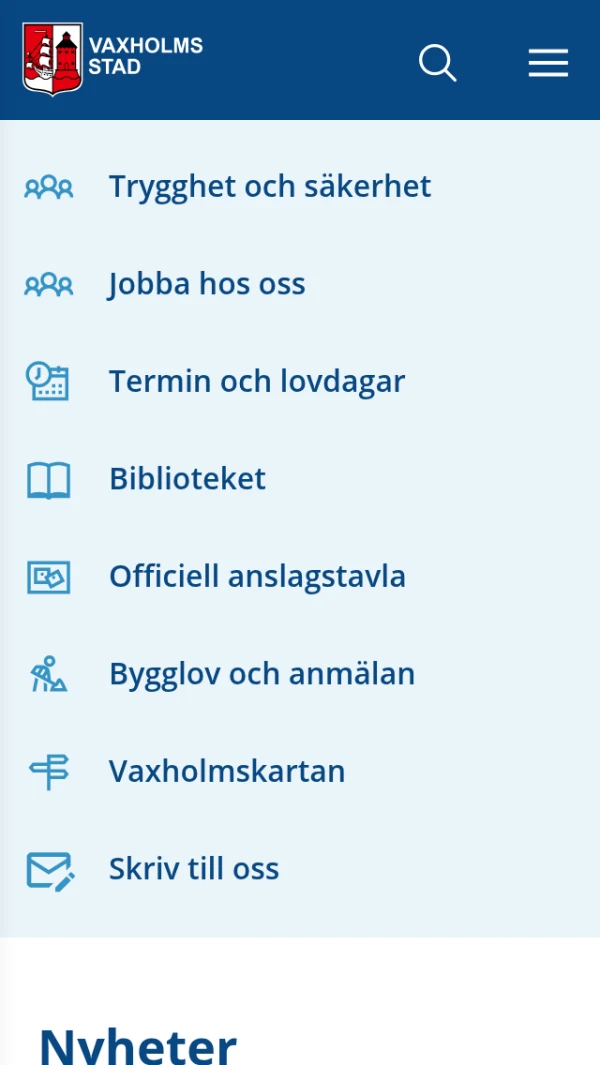The width and height of the screenshot is (600, 1065).
Task: Open the hamburger menu
Action: 548,63
